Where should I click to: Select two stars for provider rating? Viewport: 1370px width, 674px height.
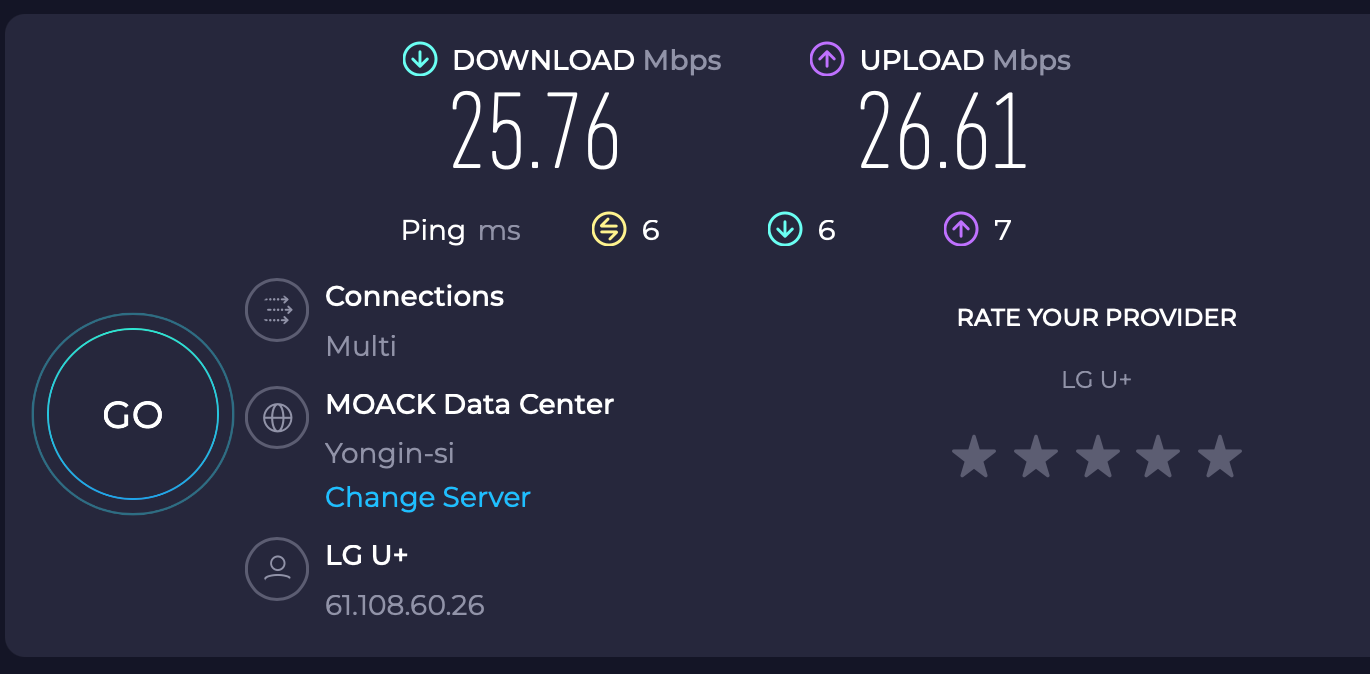1035,457
